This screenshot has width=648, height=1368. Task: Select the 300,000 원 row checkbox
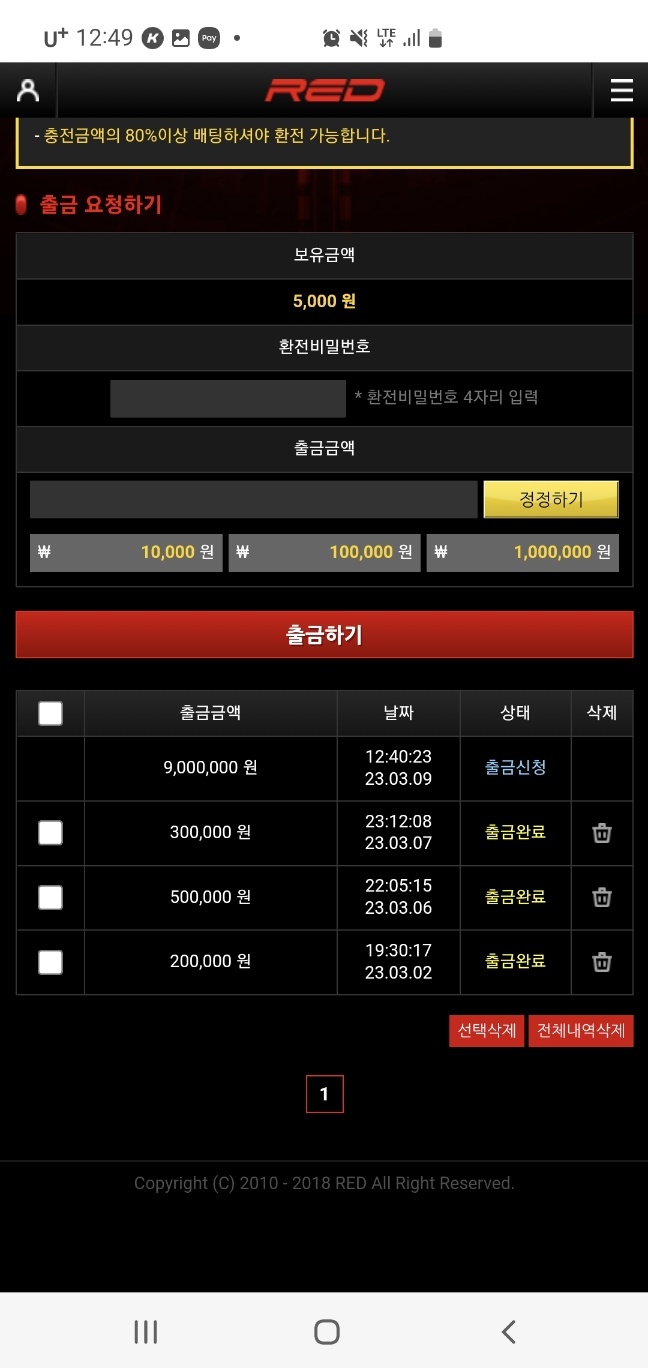(50, 833)
